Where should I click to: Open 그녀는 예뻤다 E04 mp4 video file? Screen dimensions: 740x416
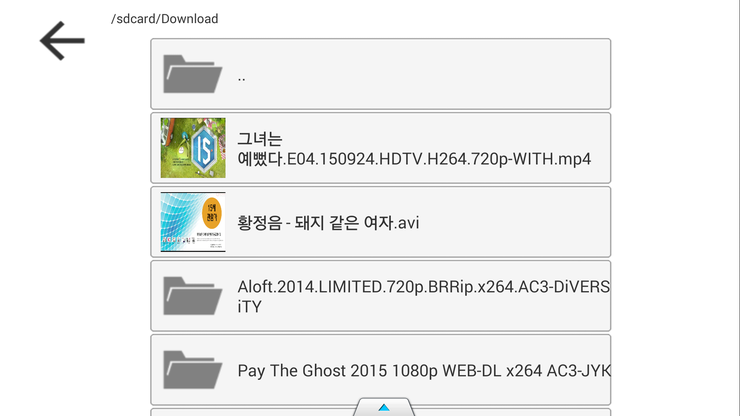point(380,148)
